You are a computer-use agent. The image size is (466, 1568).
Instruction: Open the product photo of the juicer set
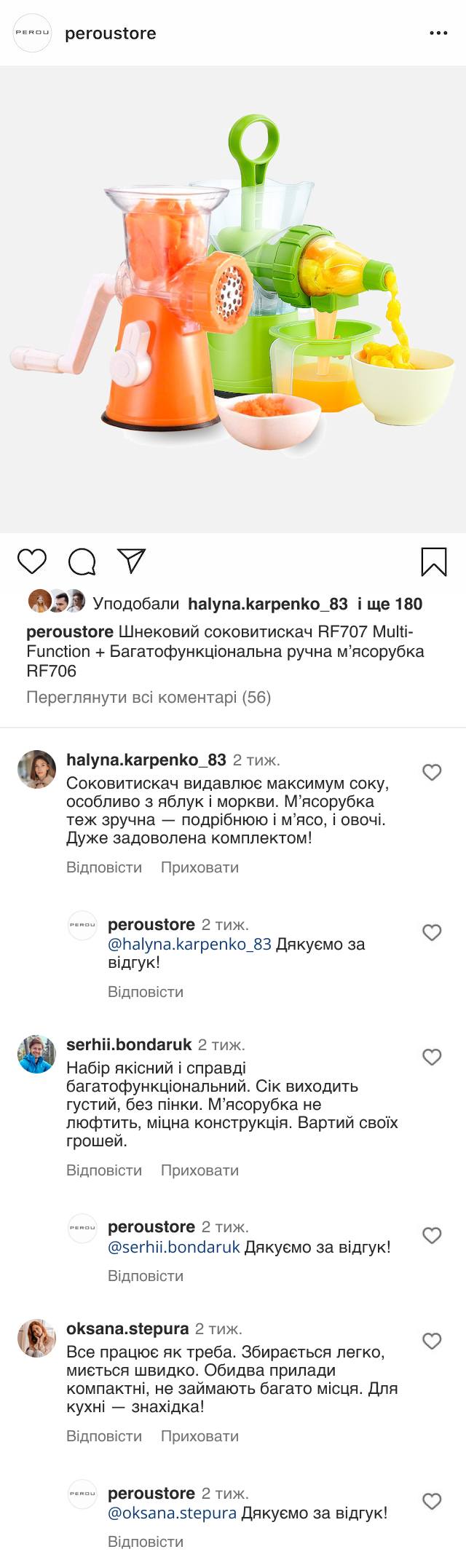[x=233, y=299]
